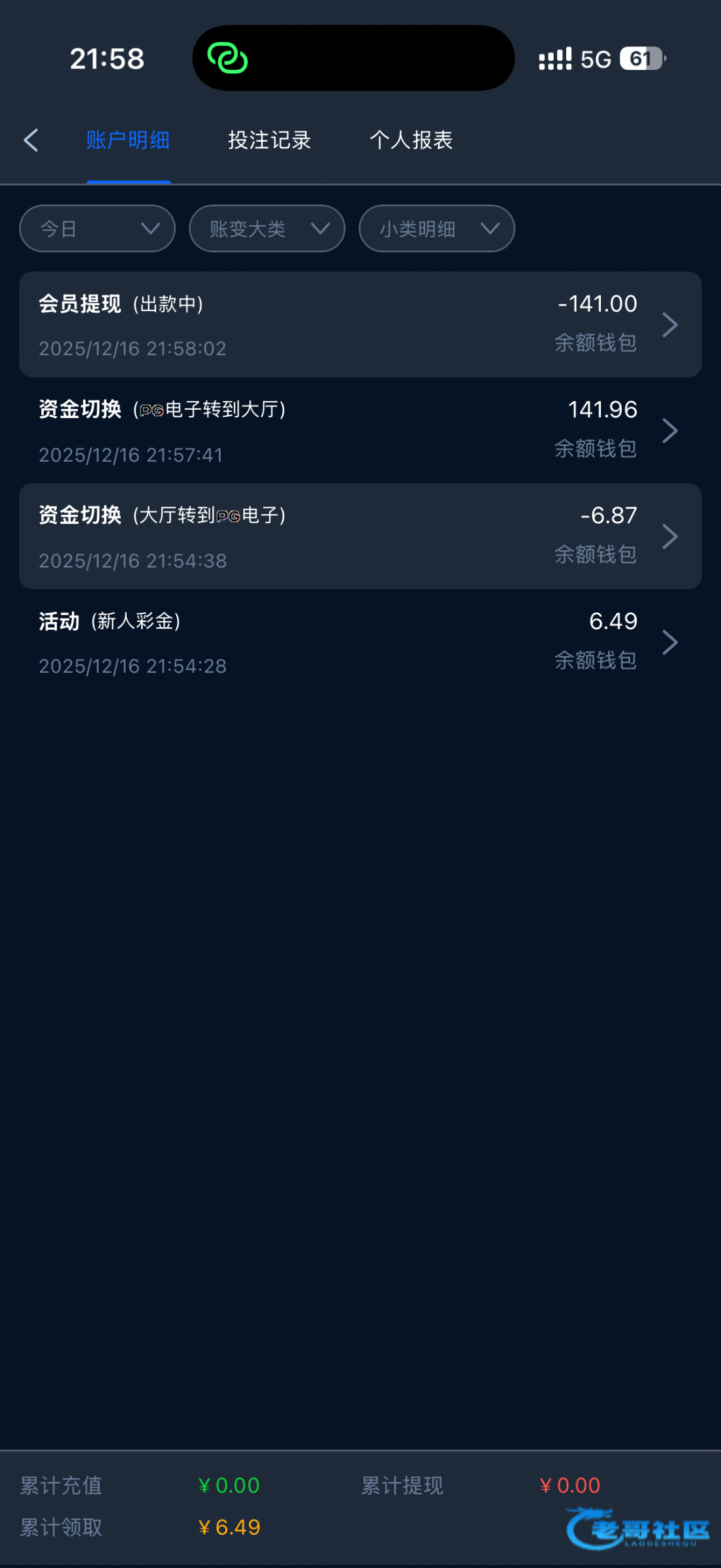
Task: Go back using the arrow icon
Action: tap(31, 140)
